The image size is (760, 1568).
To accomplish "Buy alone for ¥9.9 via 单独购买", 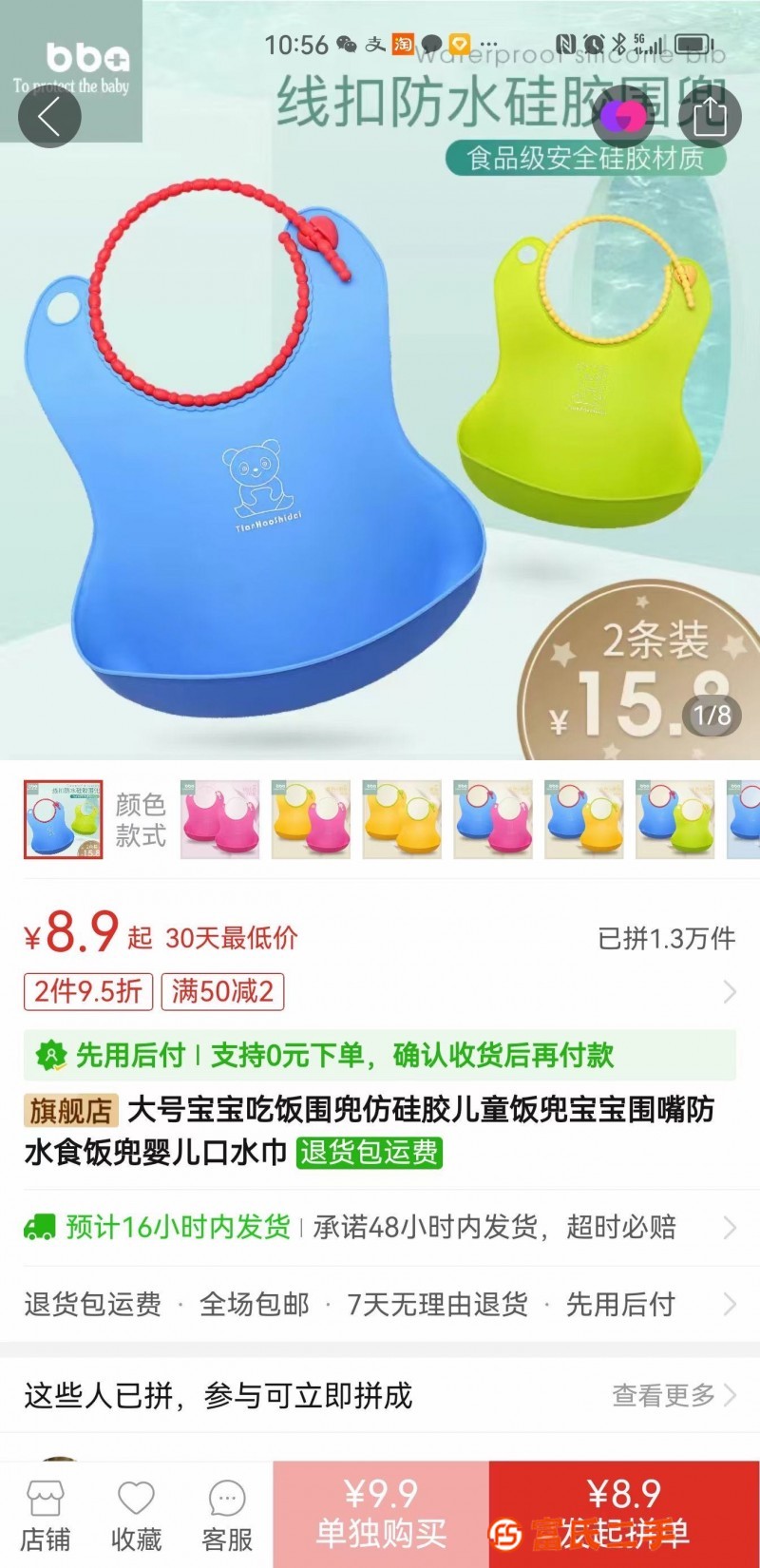I will 381,1514.
